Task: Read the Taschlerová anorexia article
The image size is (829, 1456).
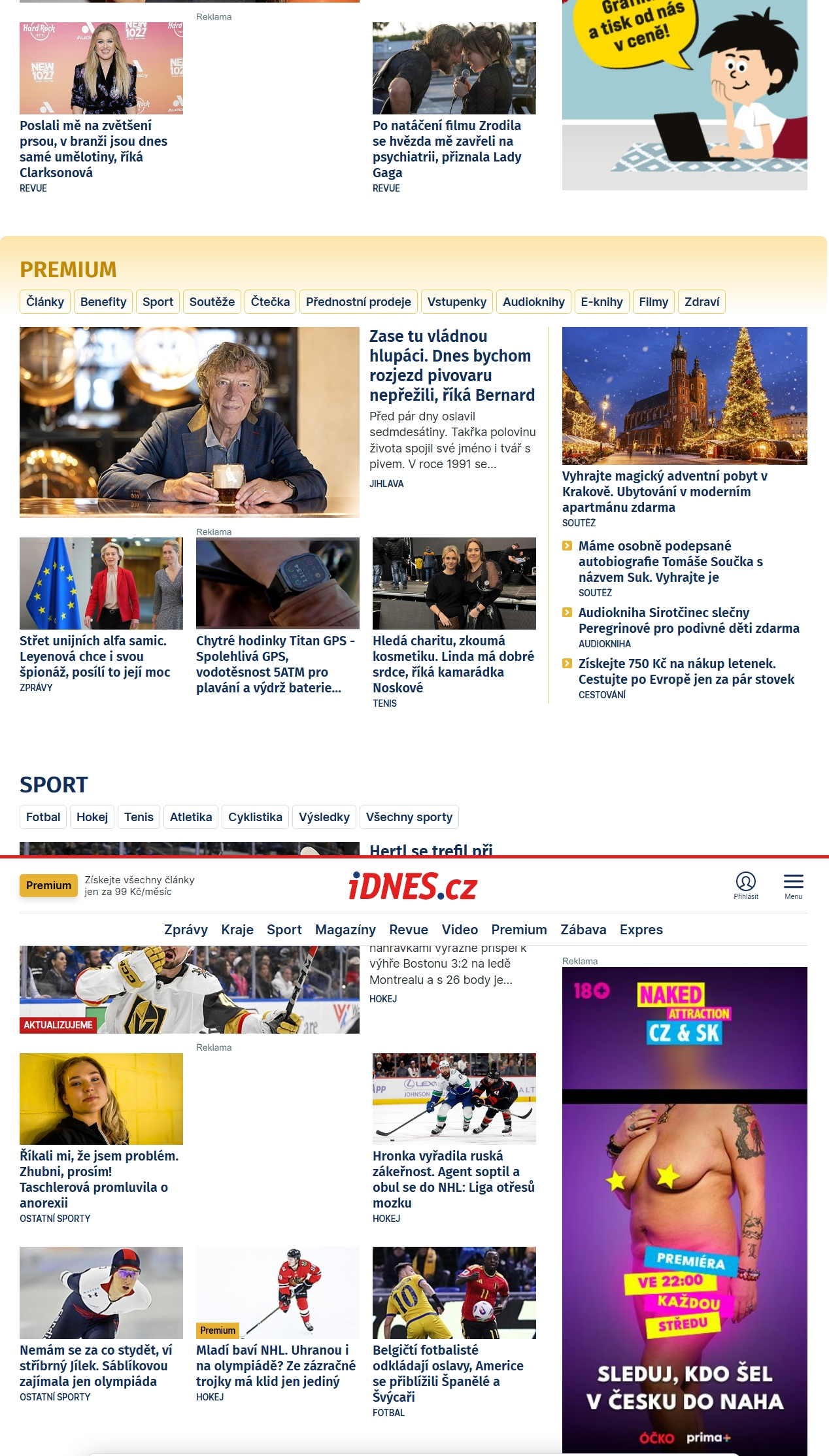Action: 99,1179
